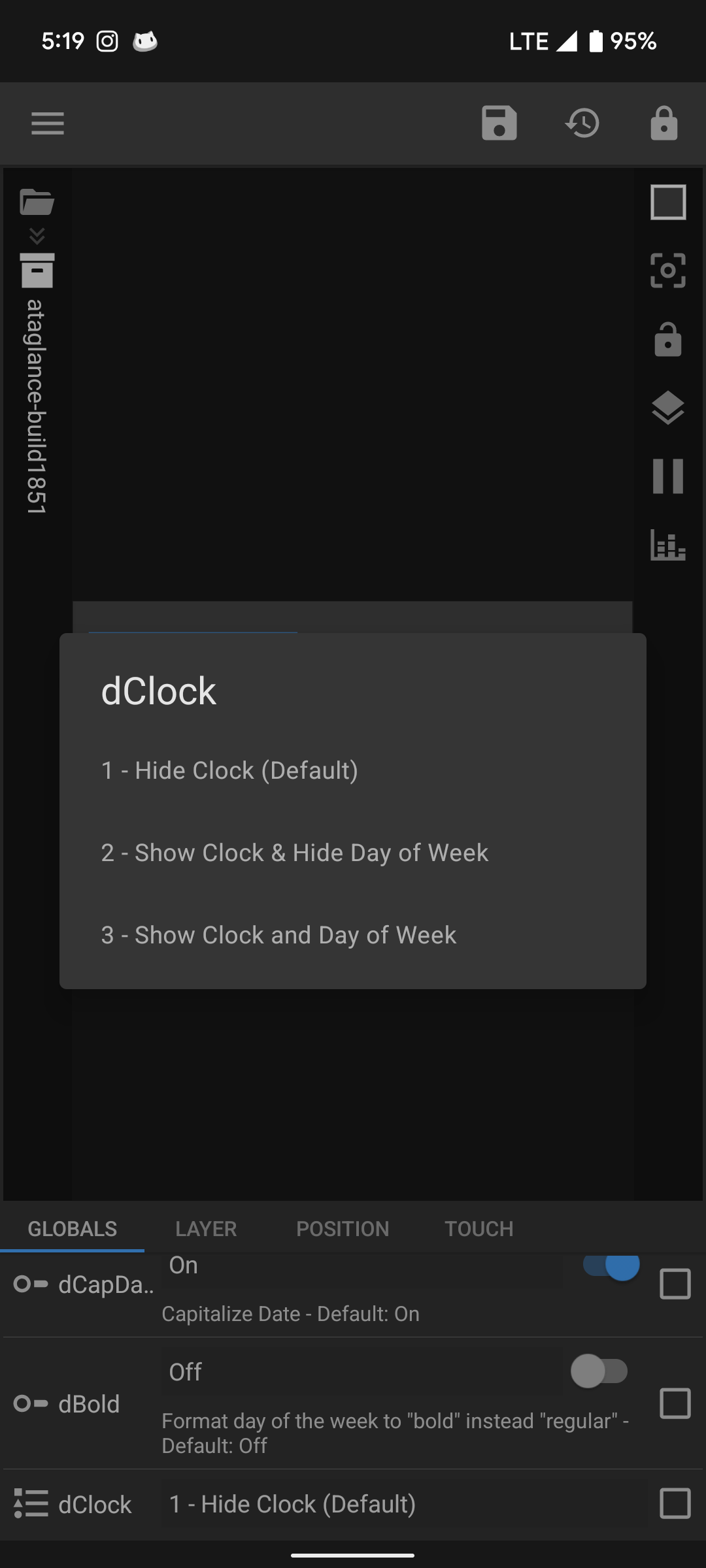Image resolution: width=706 pixels, height=1568 pixels.
Task: Check the box for dBold
Action: click(x=675, y=1403)
